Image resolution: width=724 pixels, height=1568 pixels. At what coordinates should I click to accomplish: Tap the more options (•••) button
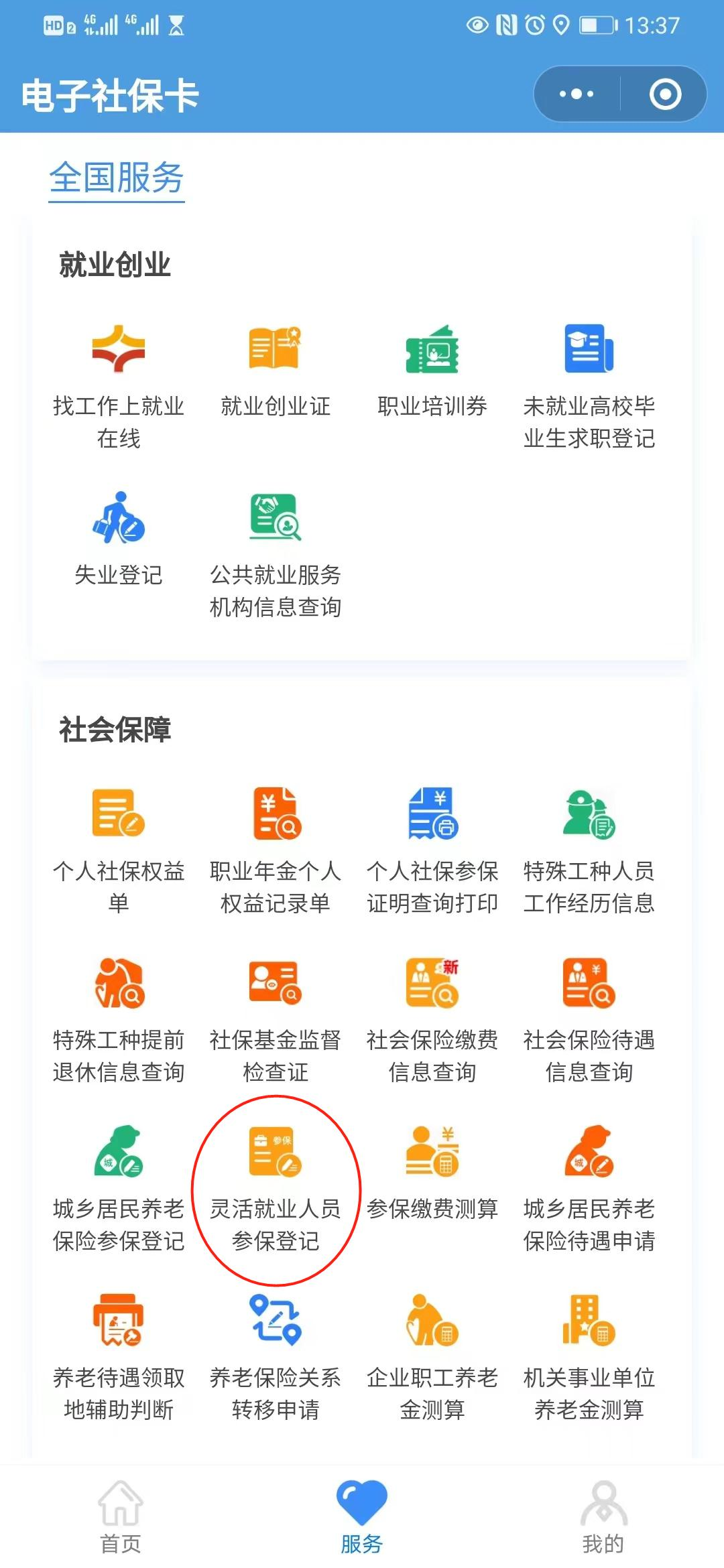click(x=575, y=94)
